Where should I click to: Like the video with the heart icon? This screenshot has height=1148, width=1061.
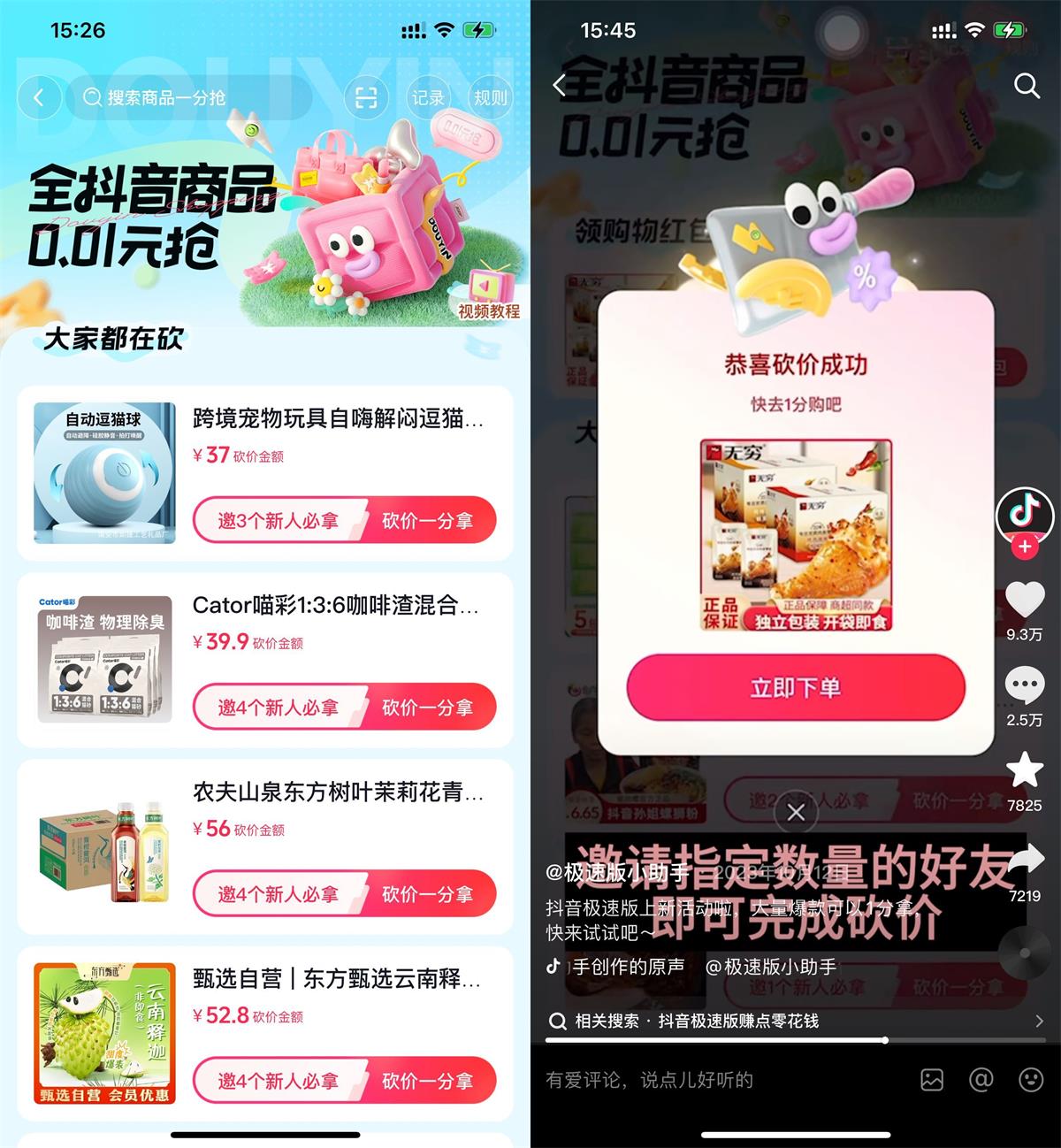1024,598
